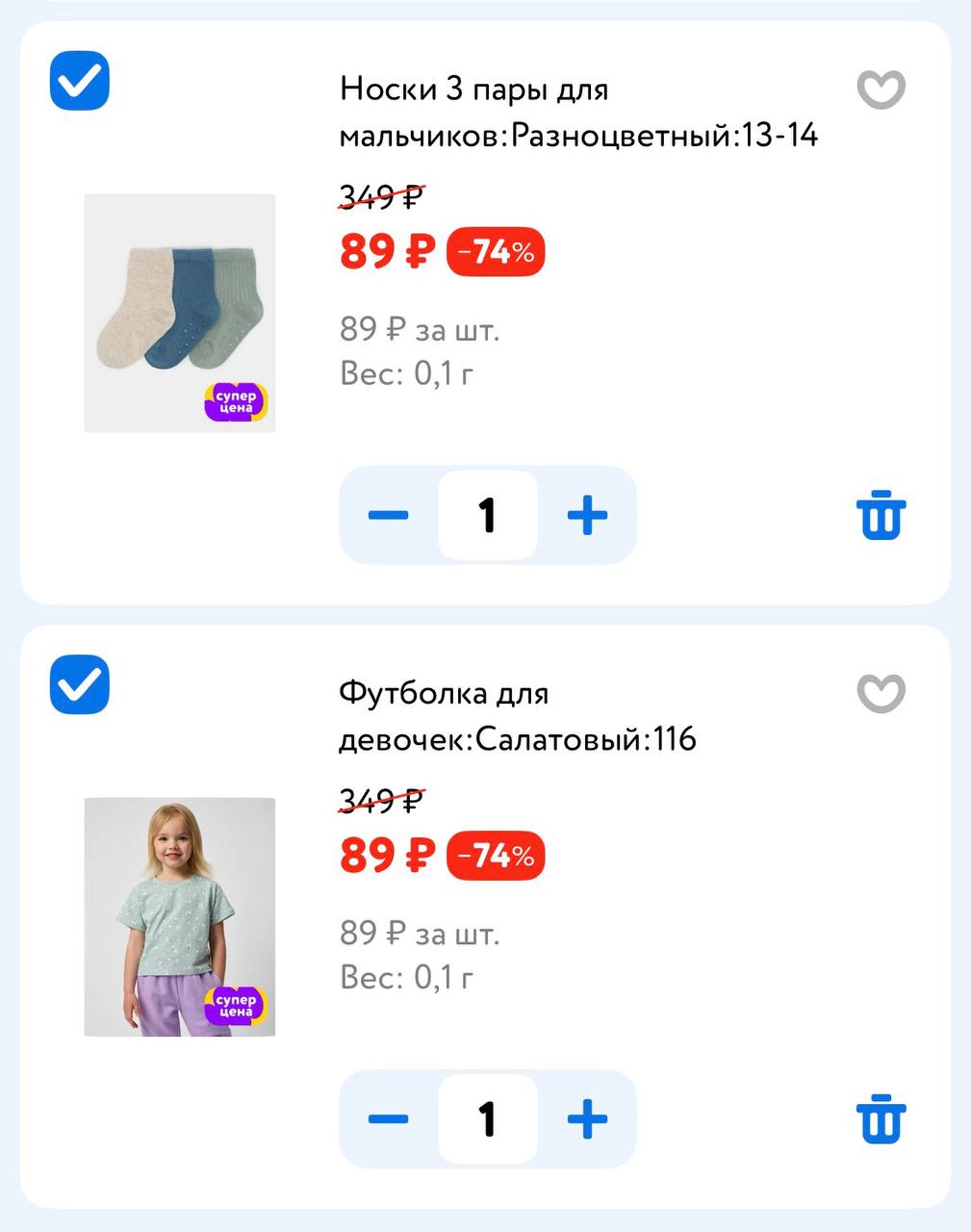Image resolution: width=971 pixels, height=1232 pixels.
Task: Add the boys' socks to favorites
Action: (x=881, y=90)
